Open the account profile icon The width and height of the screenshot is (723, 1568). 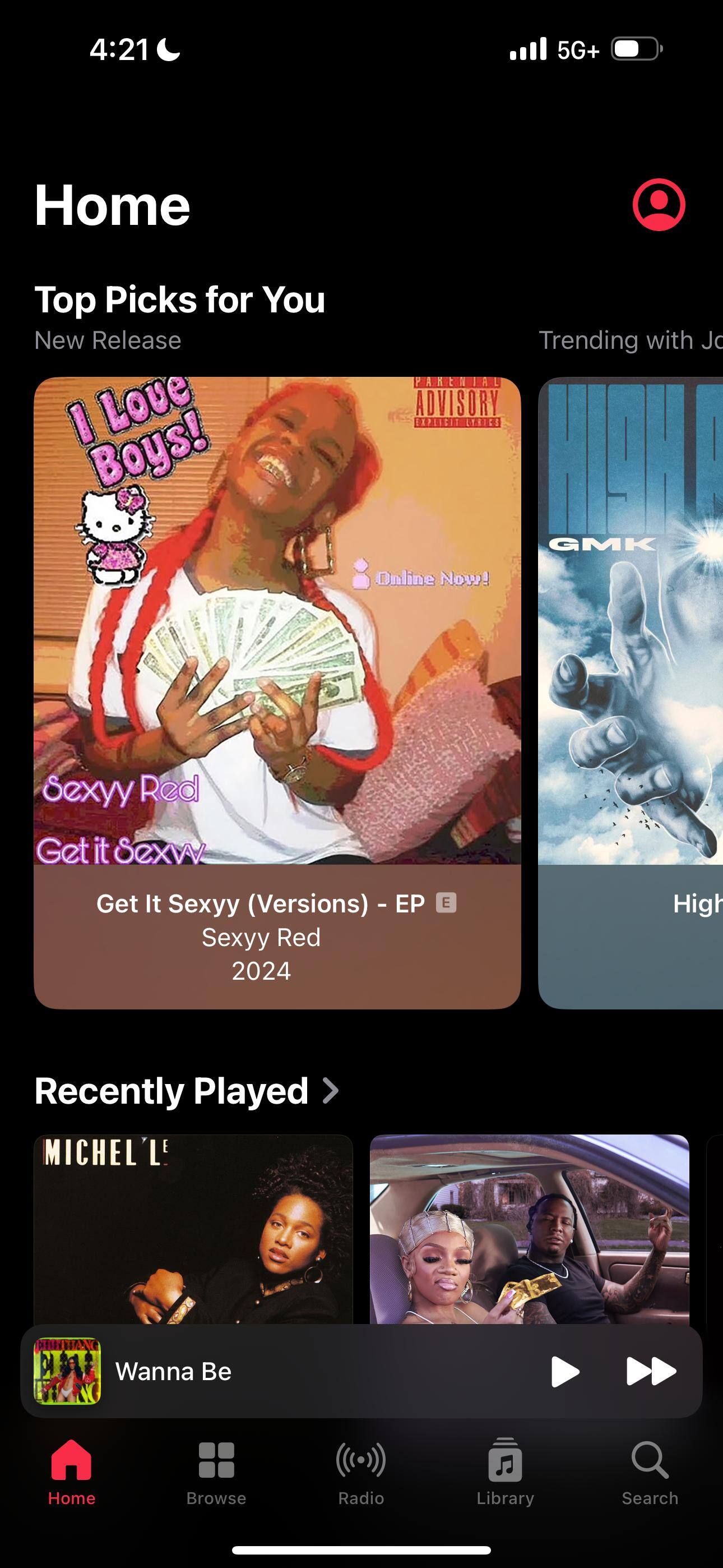pyautogui.click(x=659, y=205)
